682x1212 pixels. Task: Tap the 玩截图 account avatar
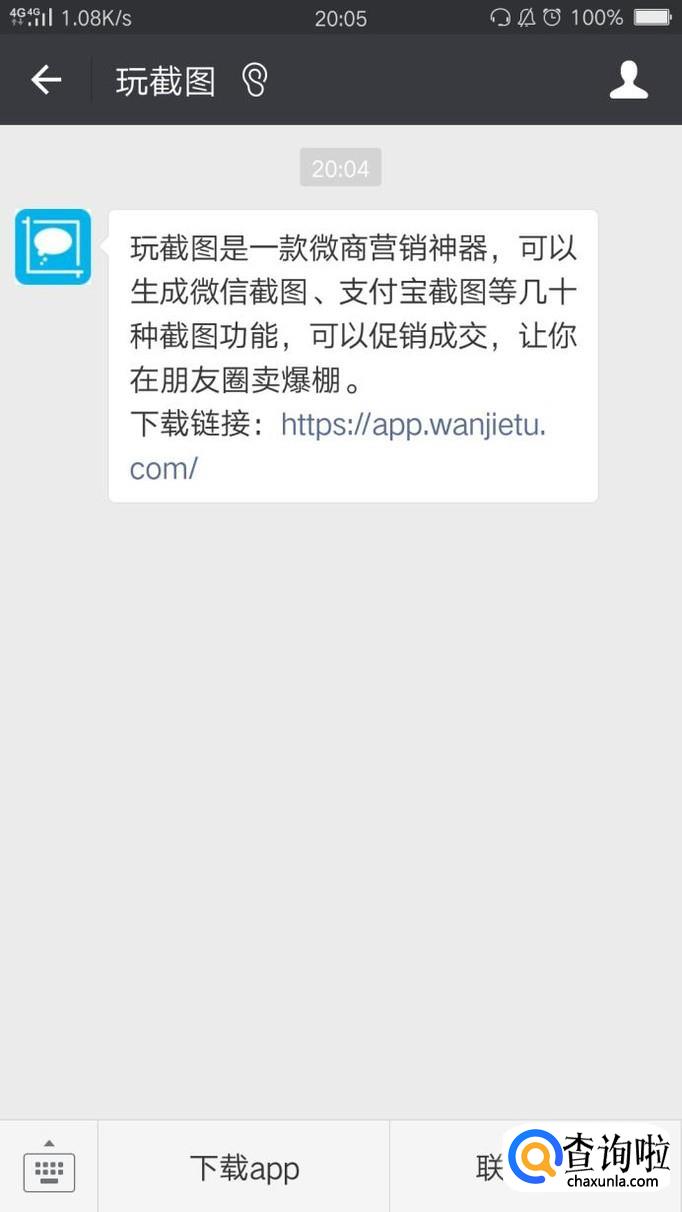point(53,247)
